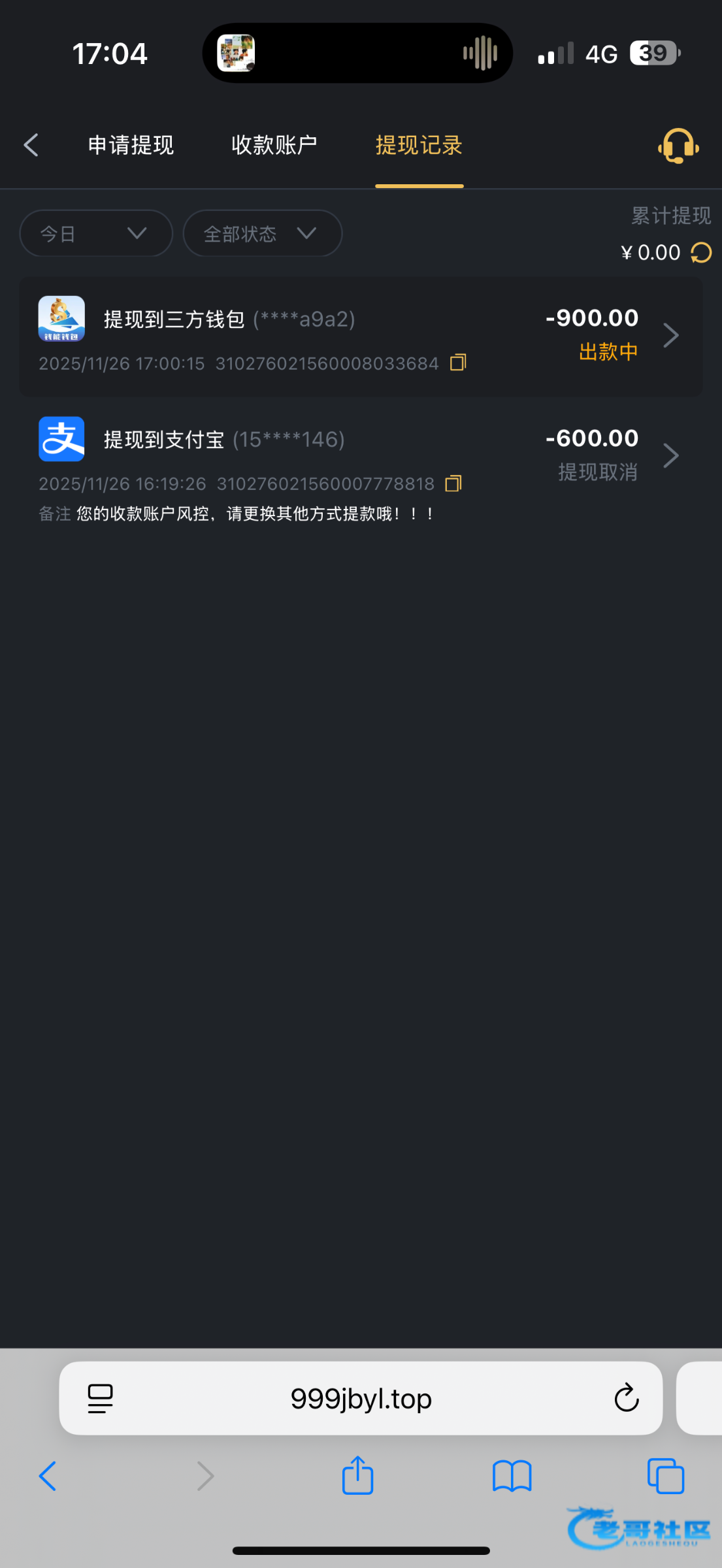The image size is (722, 1568).
Task: Go back using the top-left arrow
Action: [31, 145]
